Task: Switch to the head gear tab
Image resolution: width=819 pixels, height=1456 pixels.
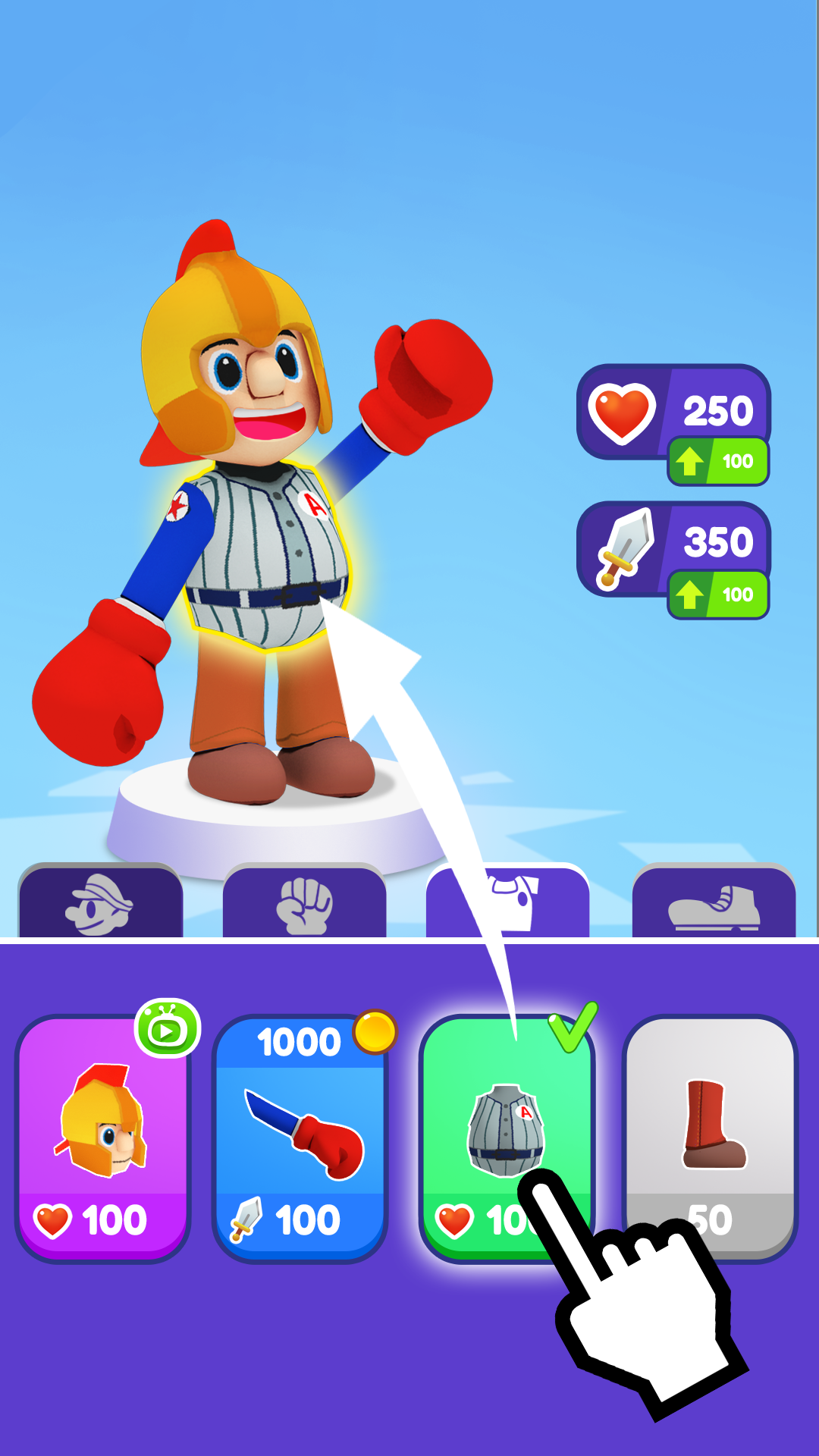Action: tap(101, 901)
